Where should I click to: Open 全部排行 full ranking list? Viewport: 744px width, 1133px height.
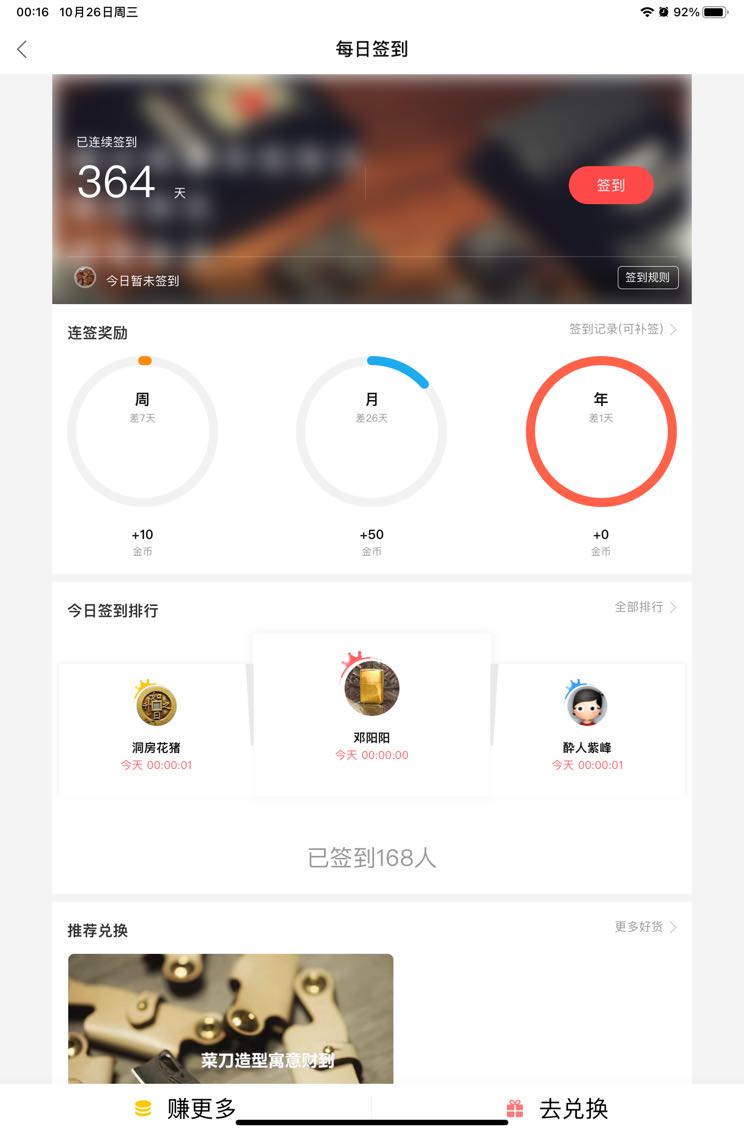coord(645,607)
